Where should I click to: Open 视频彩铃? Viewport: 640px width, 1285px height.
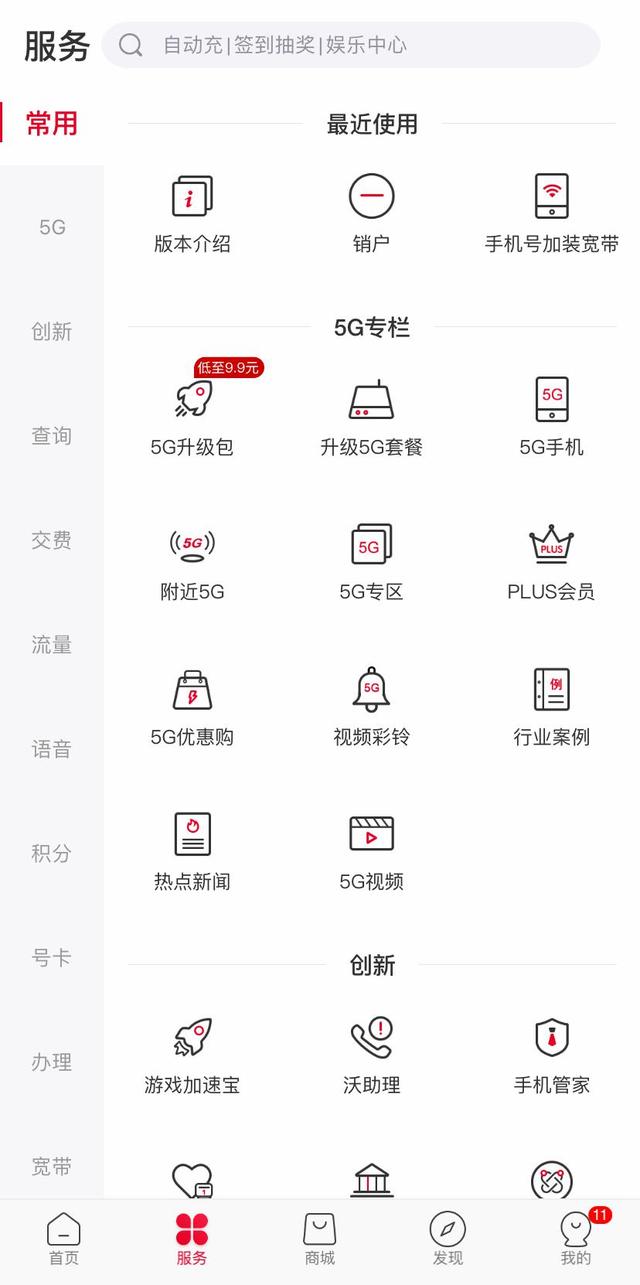(372, 707)
